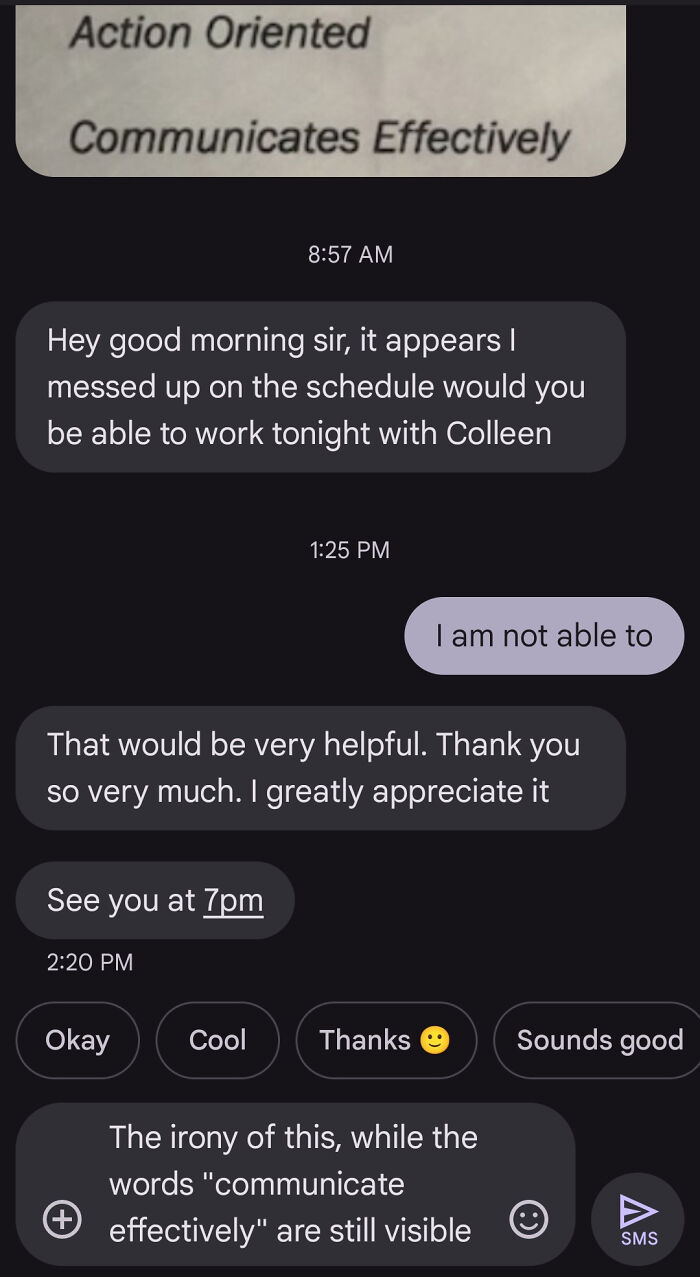Pick the Sounds good reply
This screenshot has height=1277, width=700.
point(598,1040)
